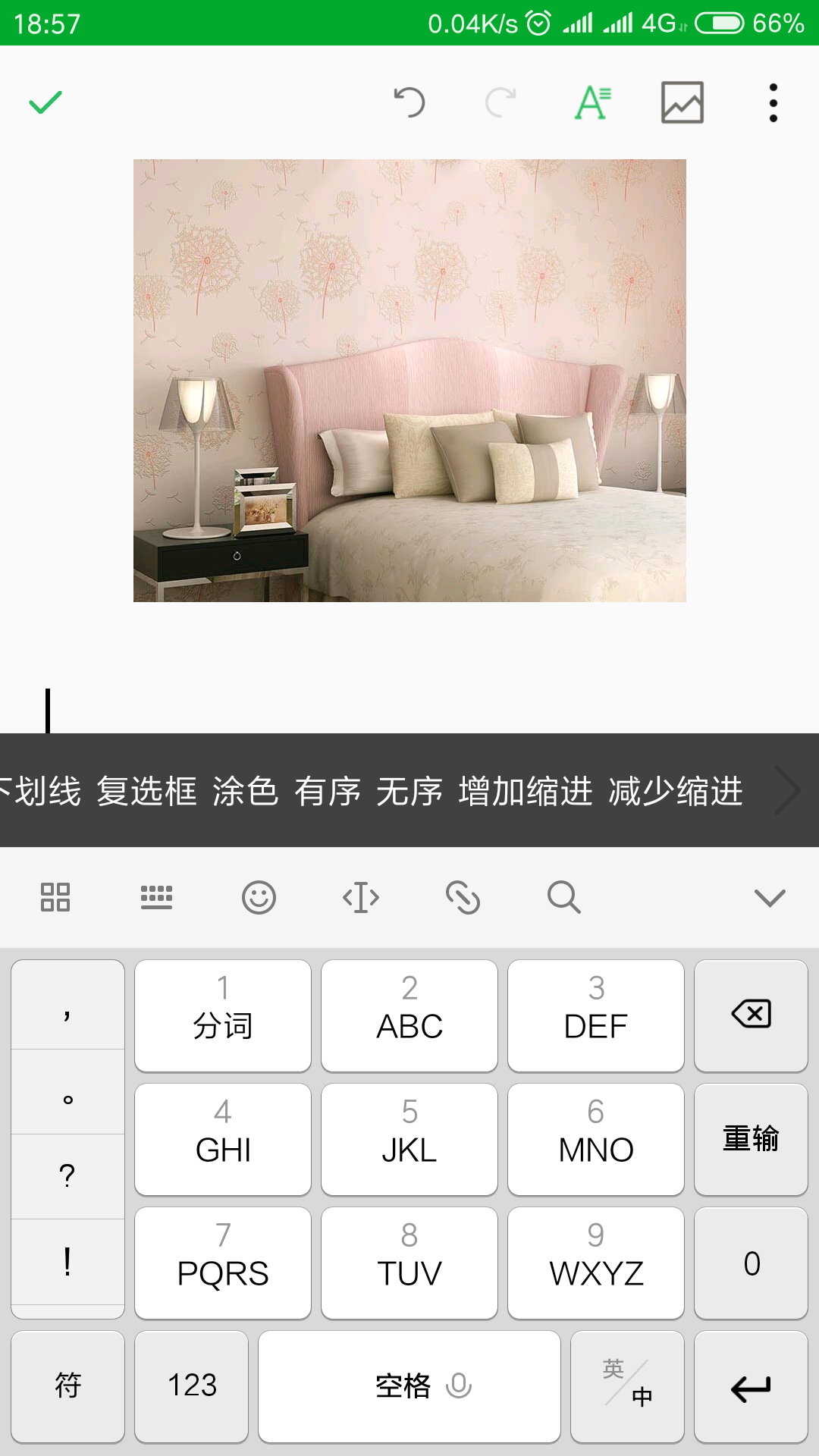819x1456 pixels.
Task: Open the three-dot overflow menu
Action: coord(773,102)
